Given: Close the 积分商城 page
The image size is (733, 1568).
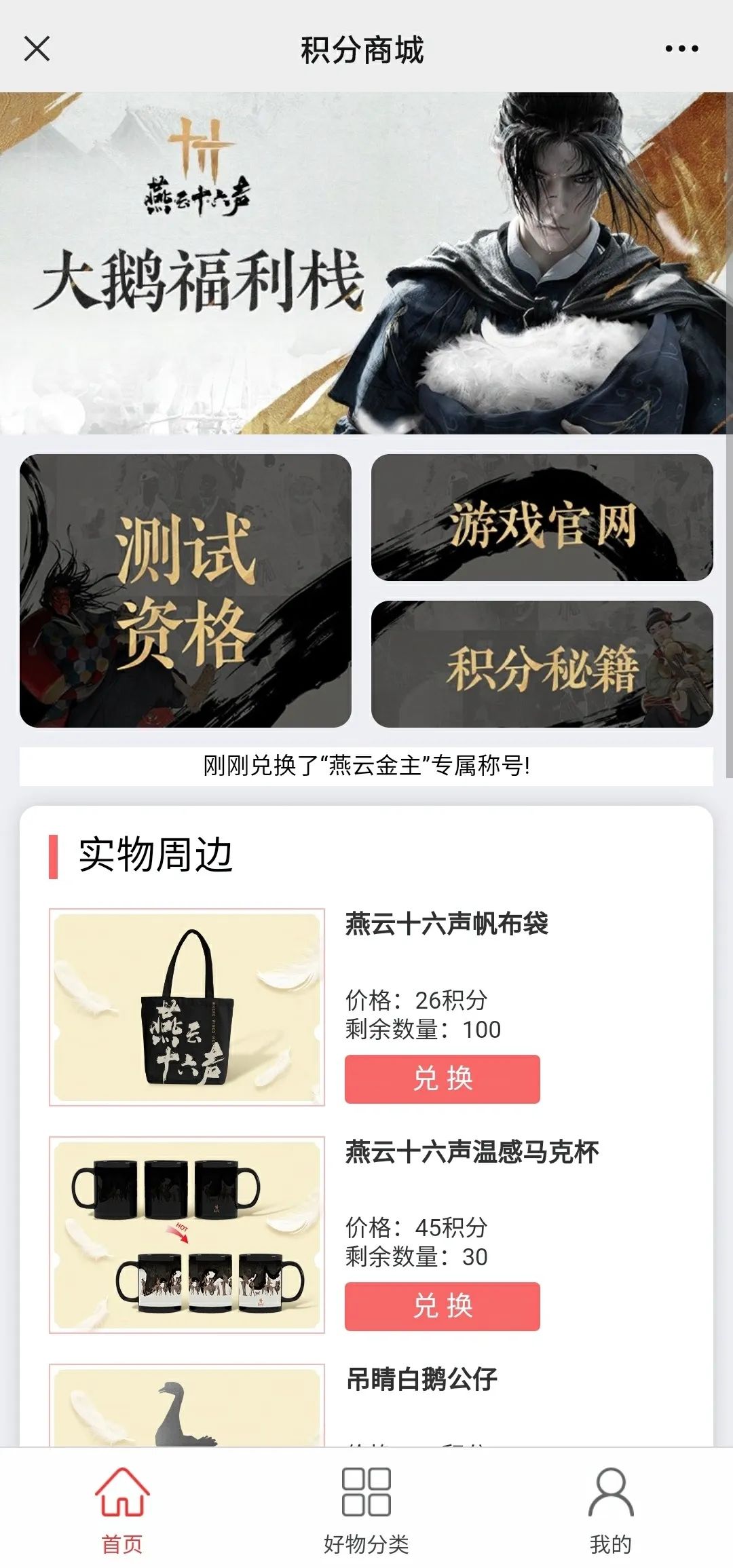Looking at the screenshot, I should (37, 49).
